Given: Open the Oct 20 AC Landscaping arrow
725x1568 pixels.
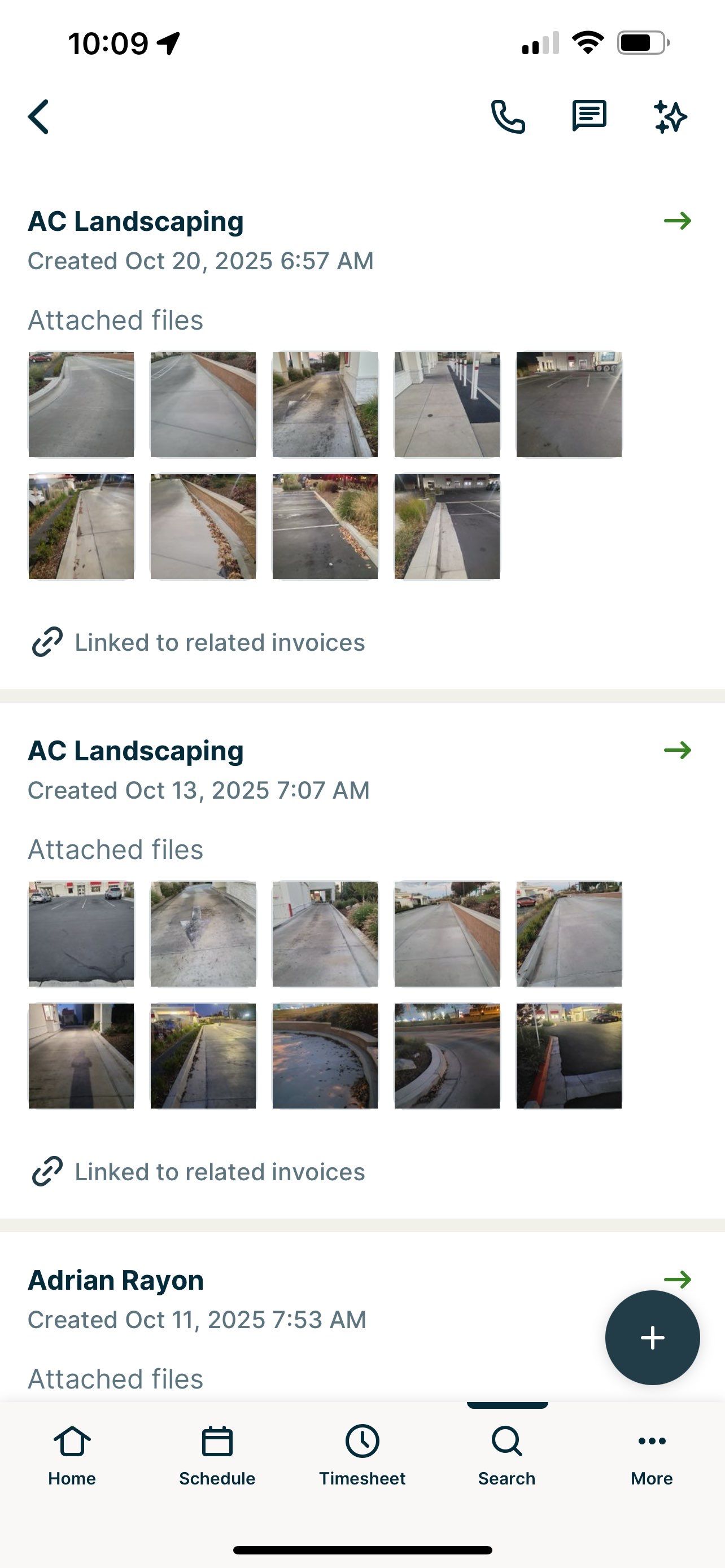Looking at the screenshot, I should (x=678, y=220).
